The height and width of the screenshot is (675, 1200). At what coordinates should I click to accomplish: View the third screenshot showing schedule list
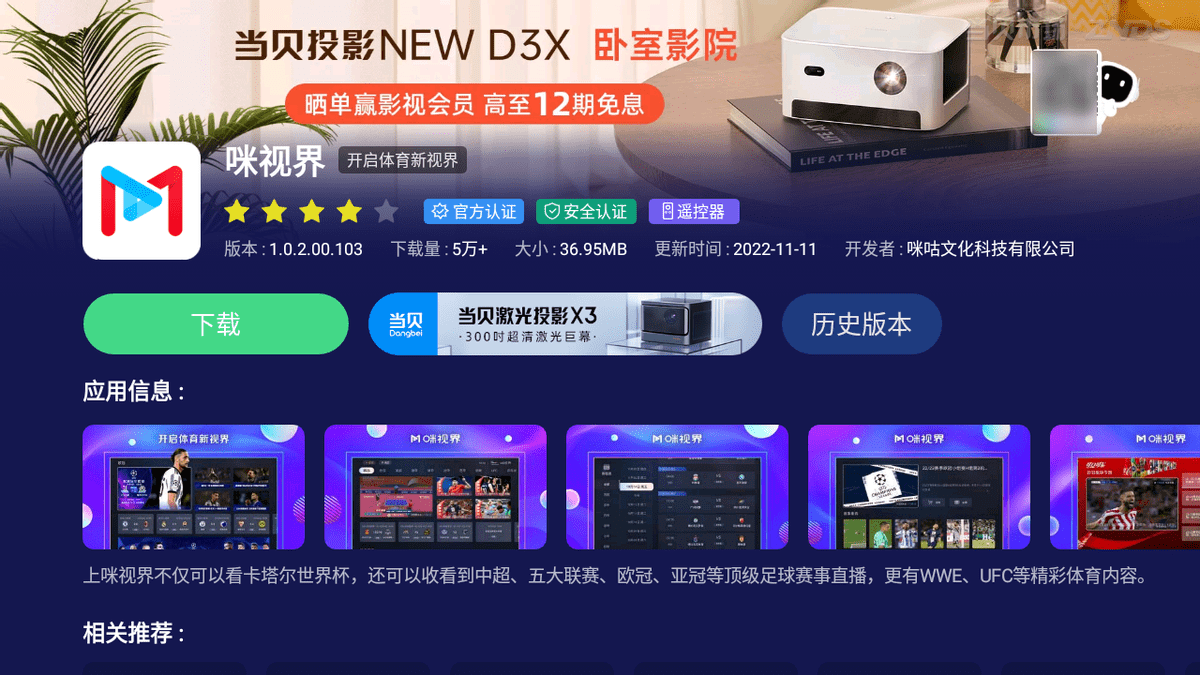tap(677, 487)
